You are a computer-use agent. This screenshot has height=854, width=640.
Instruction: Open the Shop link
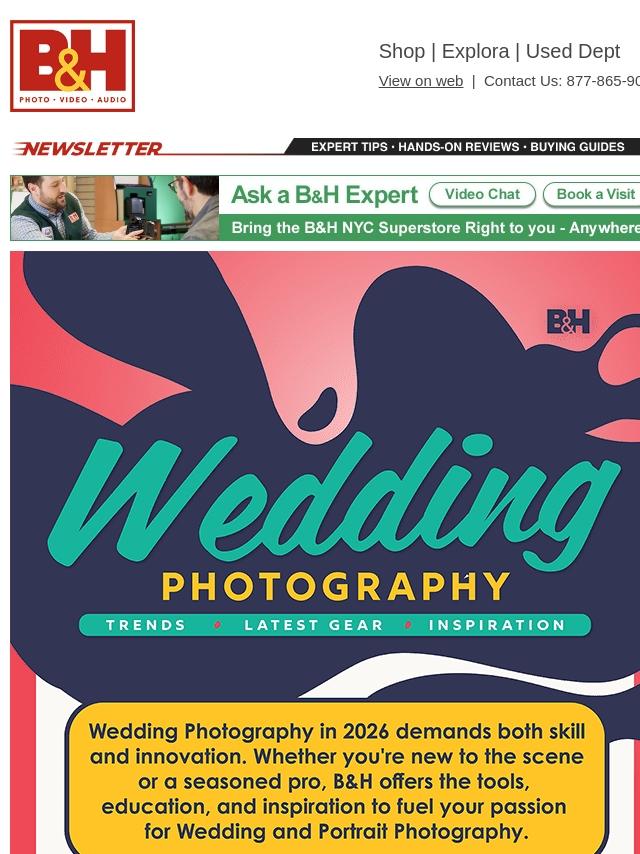point(401,51)
